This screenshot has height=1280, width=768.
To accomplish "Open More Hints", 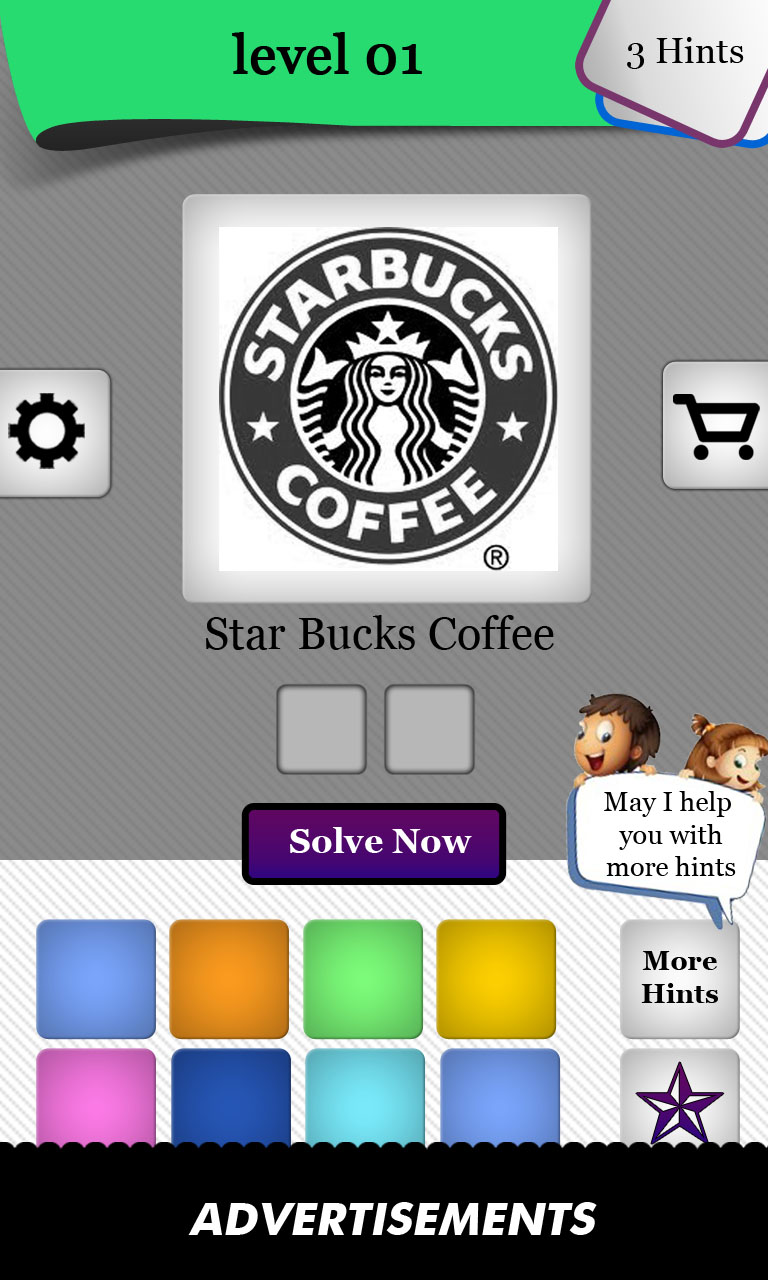I will pyautogui.click(x=680, y=978).
